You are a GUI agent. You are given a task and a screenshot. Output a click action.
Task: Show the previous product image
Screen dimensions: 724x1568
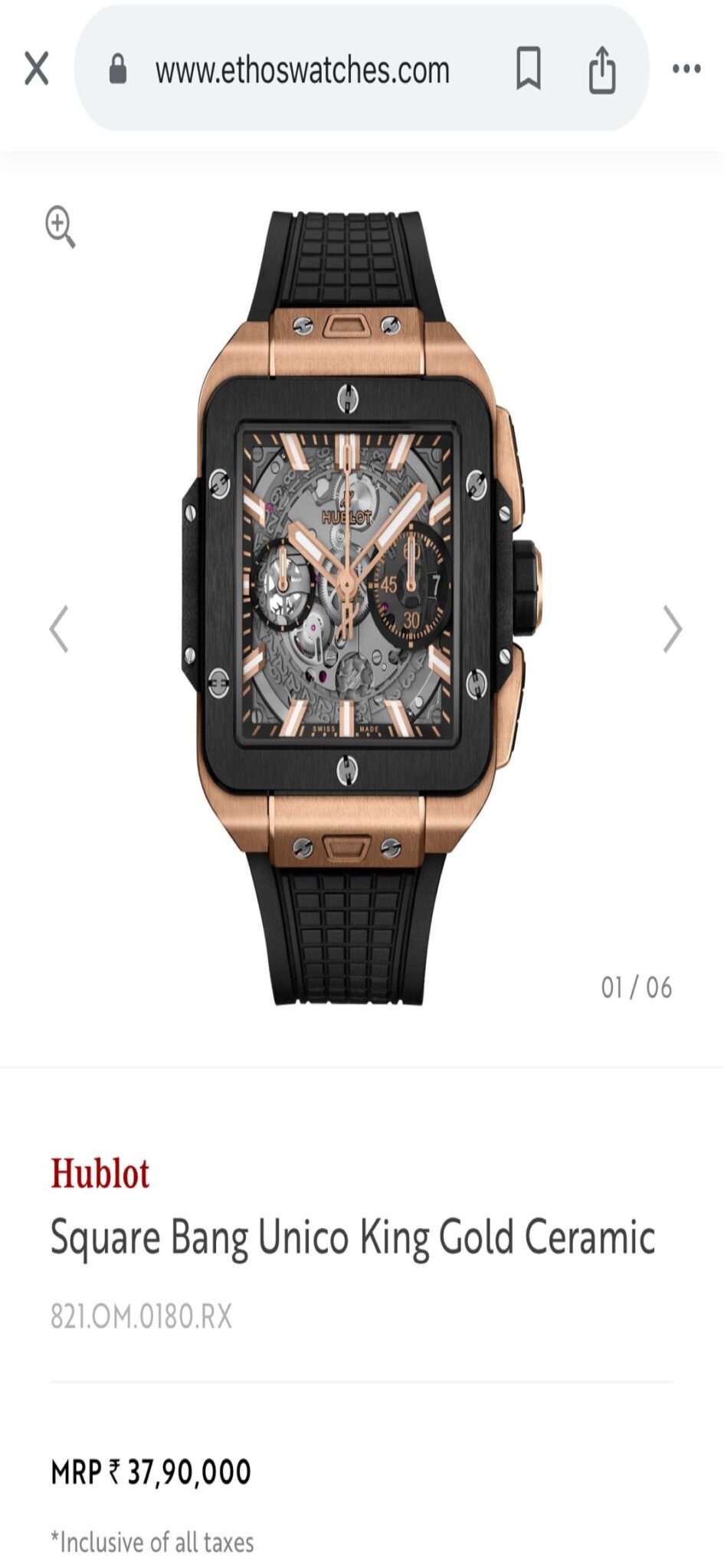pos(59,629)
